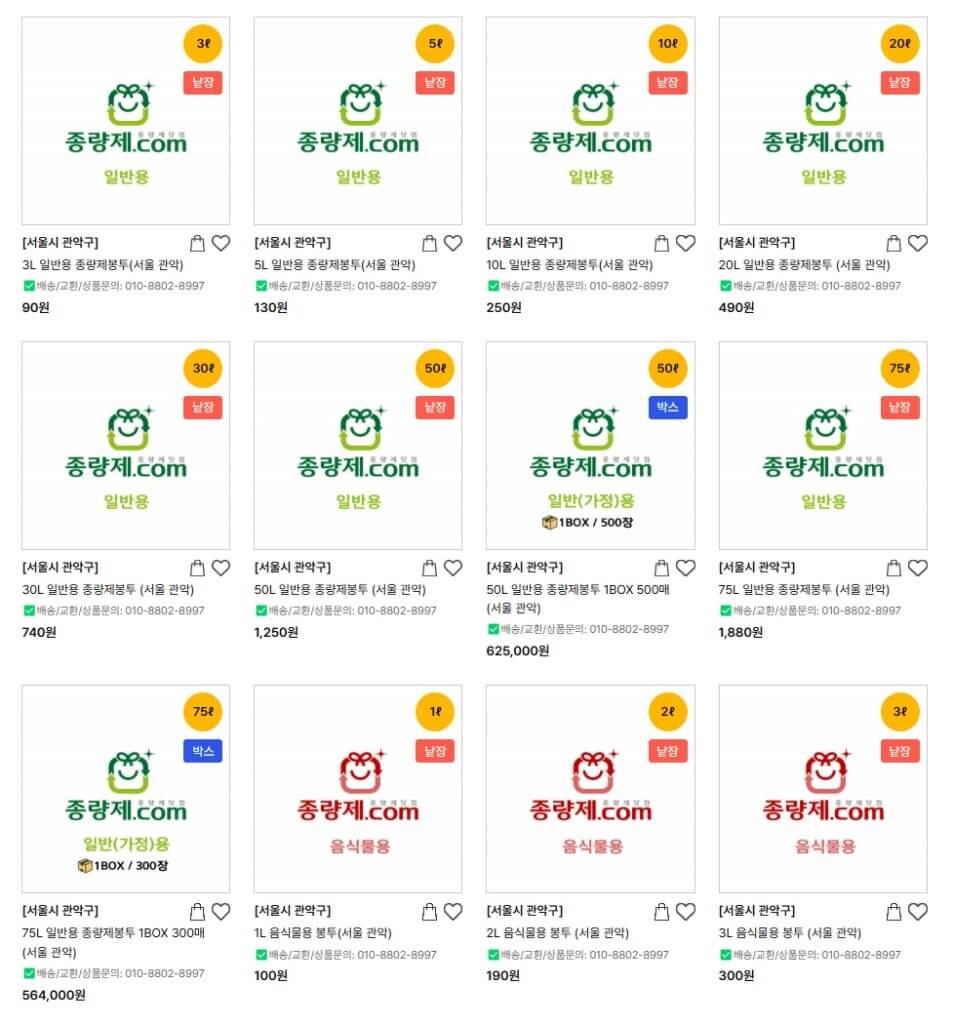Click the cart icon on 20L 일반용 product
Viewport: 953px width, 1024px height.
(x=894, y=242)
